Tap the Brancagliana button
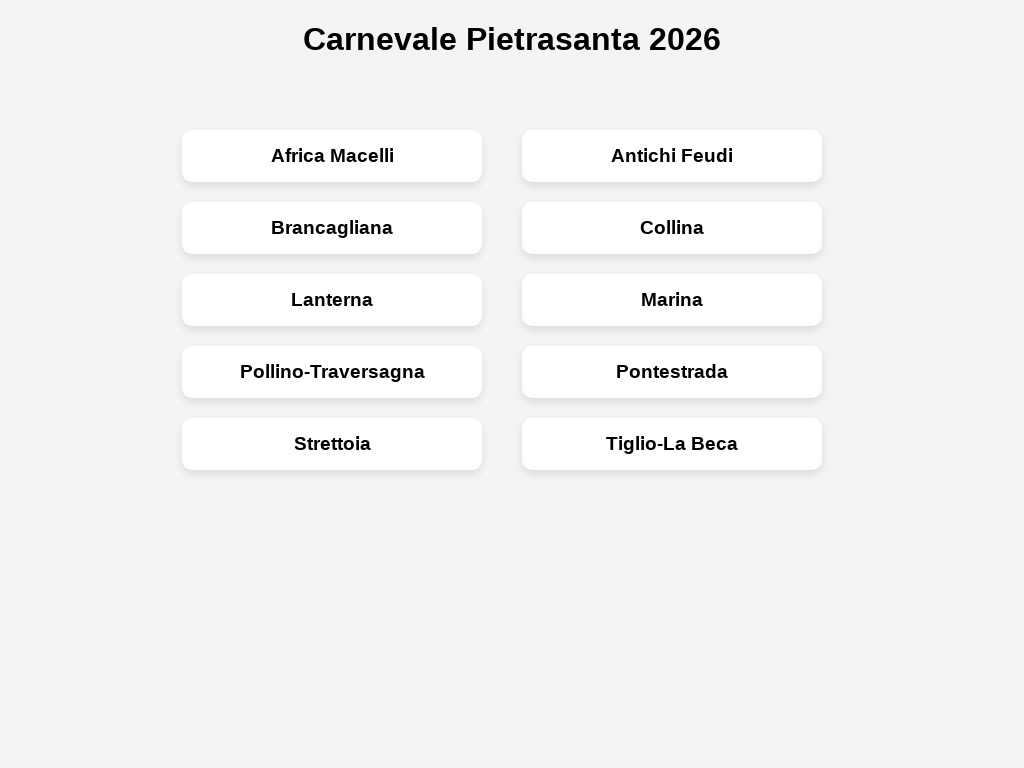 coord(332,228)
